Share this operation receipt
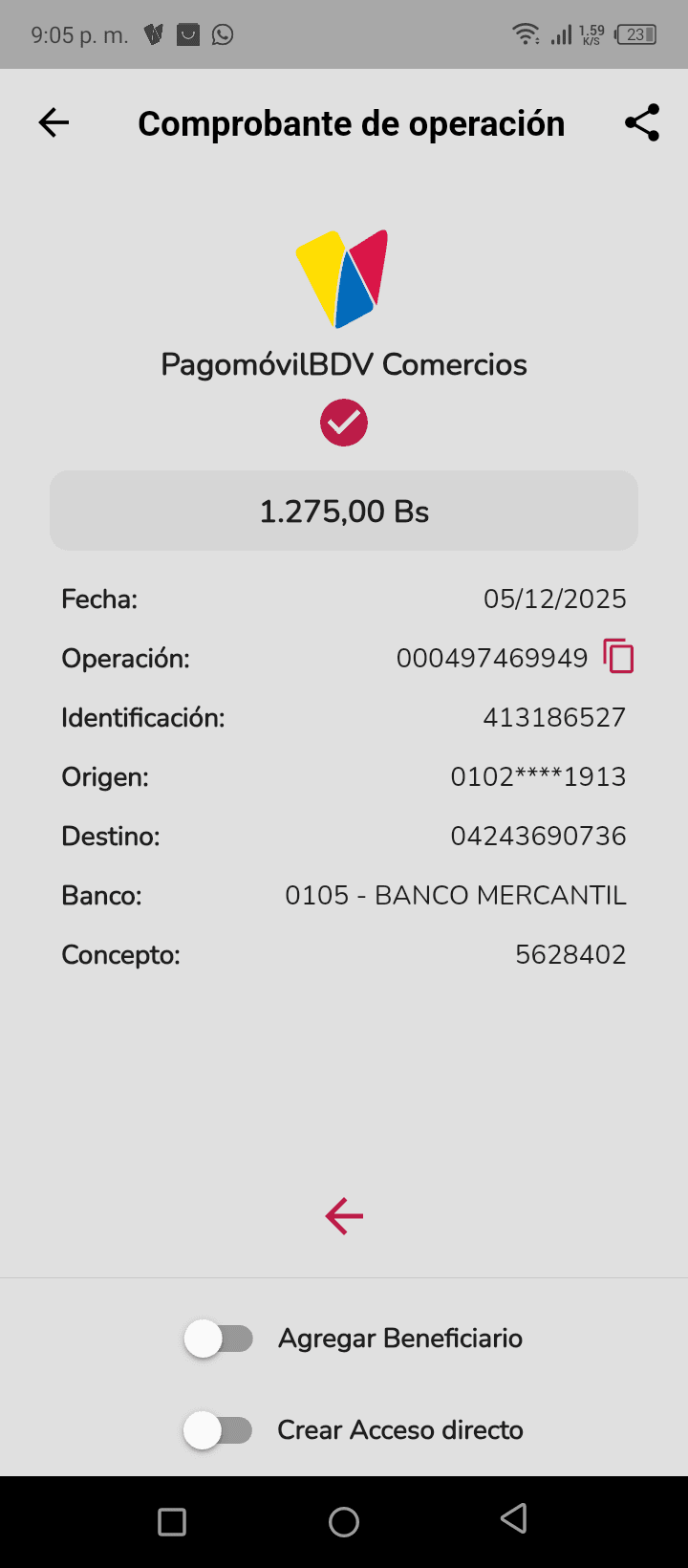The image size is (688, 1568). point(642,122)
